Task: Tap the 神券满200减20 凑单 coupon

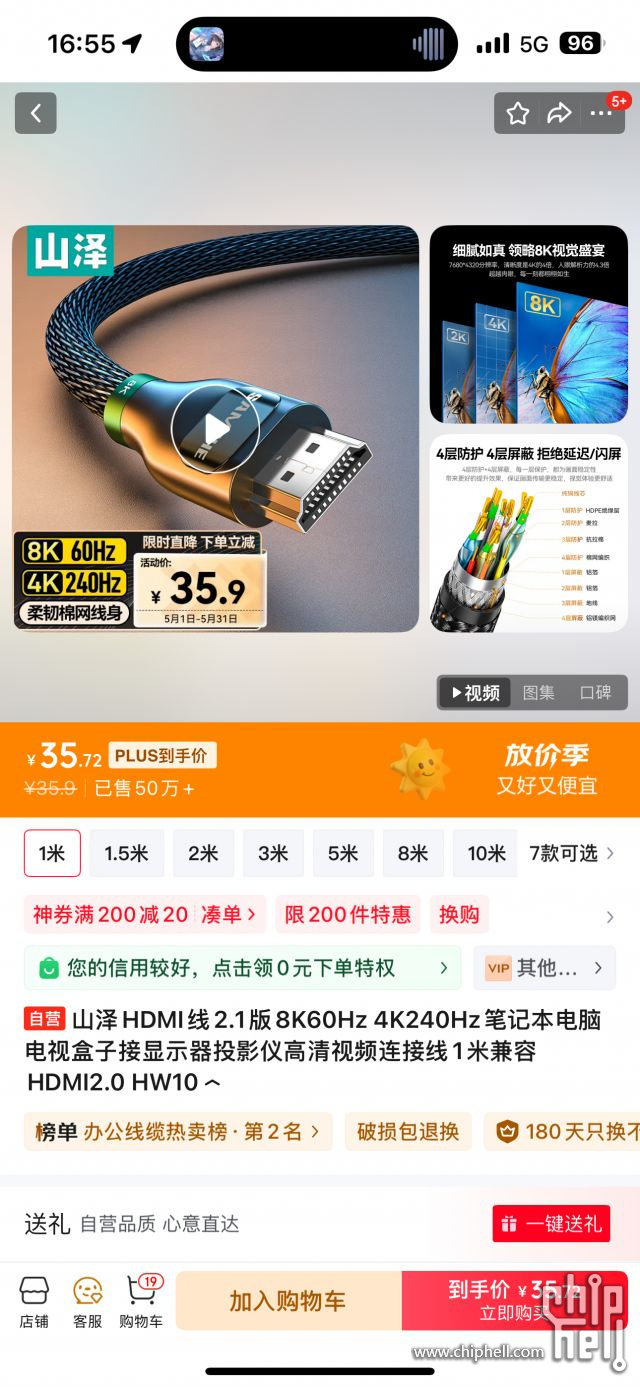Action: click(144, 914)
